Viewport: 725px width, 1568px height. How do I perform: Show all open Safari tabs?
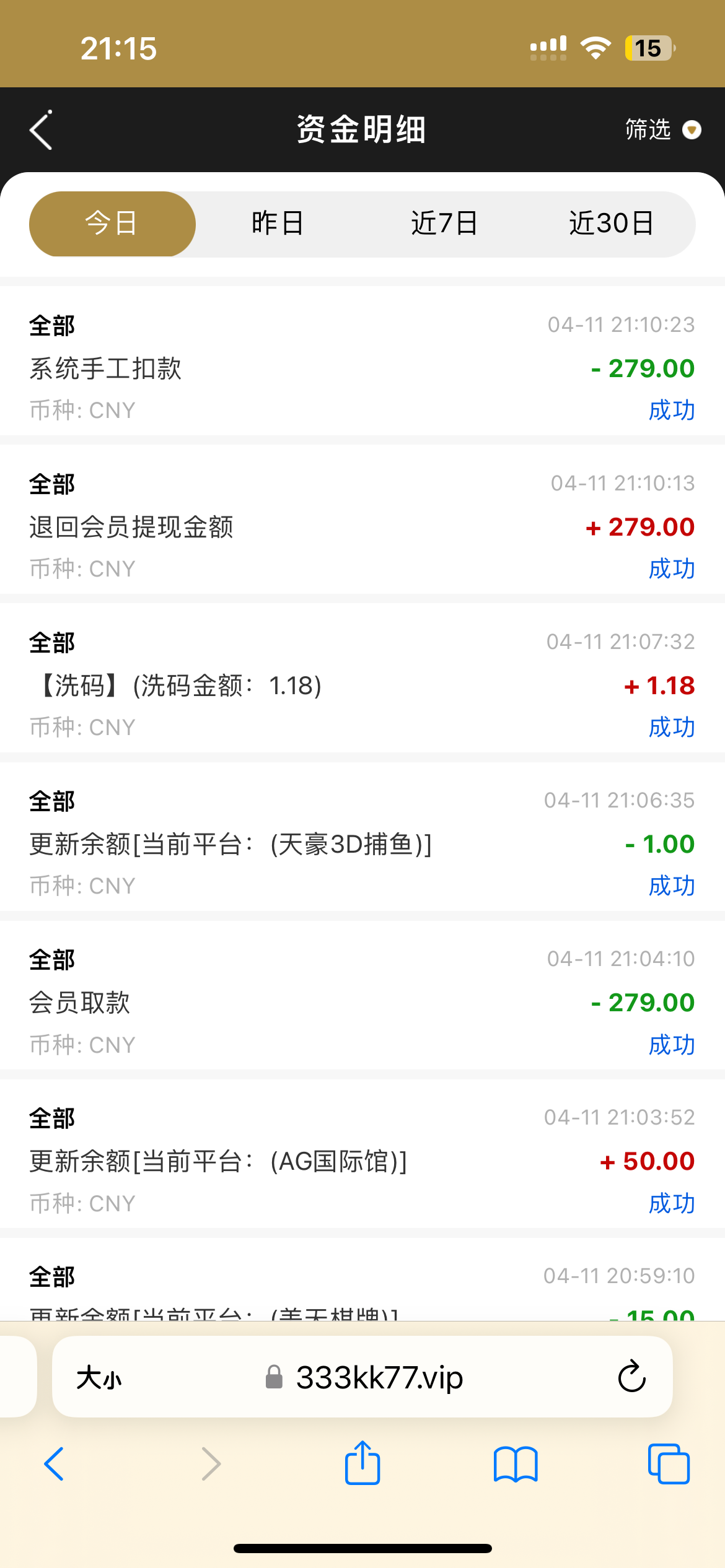pos(669,1465)
